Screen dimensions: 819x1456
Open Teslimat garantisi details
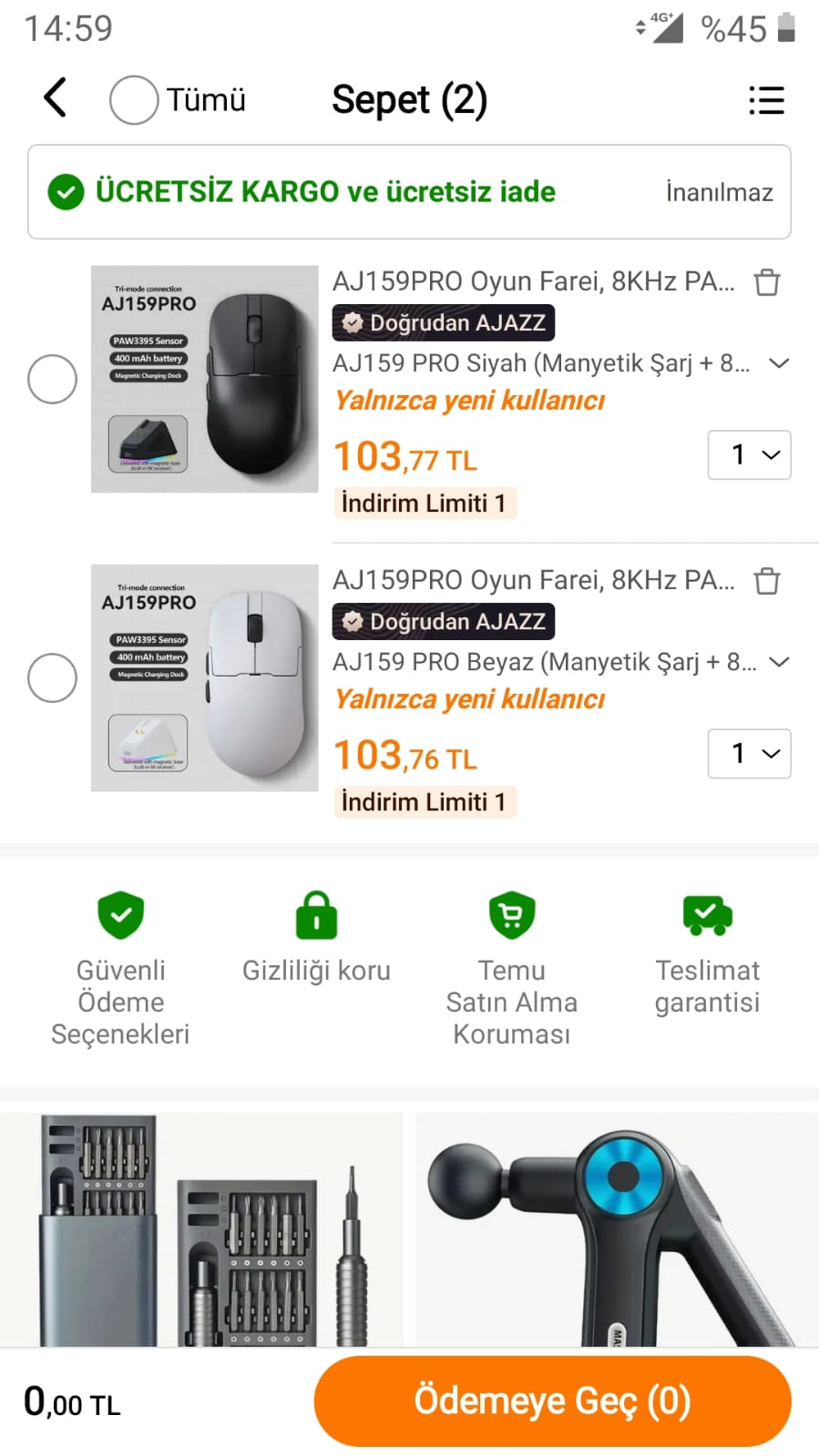(x=707, y=953)
